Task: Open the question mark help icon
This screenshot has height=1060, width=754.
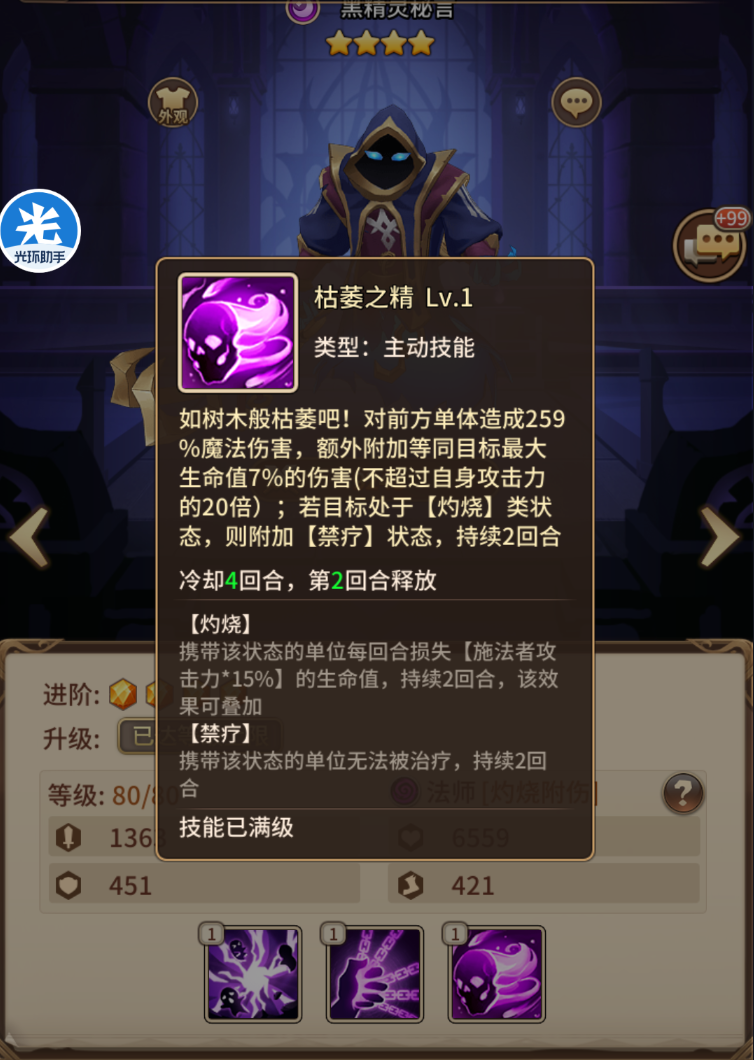Action: [683, 795]
